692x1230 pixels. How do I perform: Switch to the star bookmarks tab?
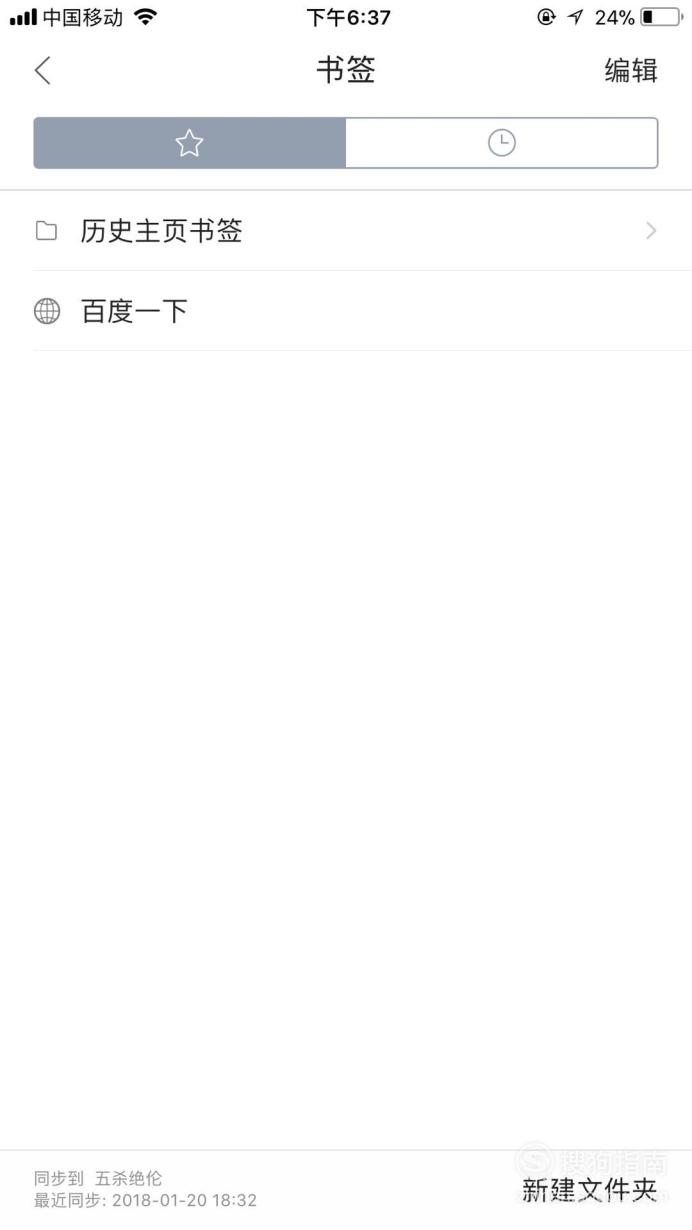pos(190,143)
